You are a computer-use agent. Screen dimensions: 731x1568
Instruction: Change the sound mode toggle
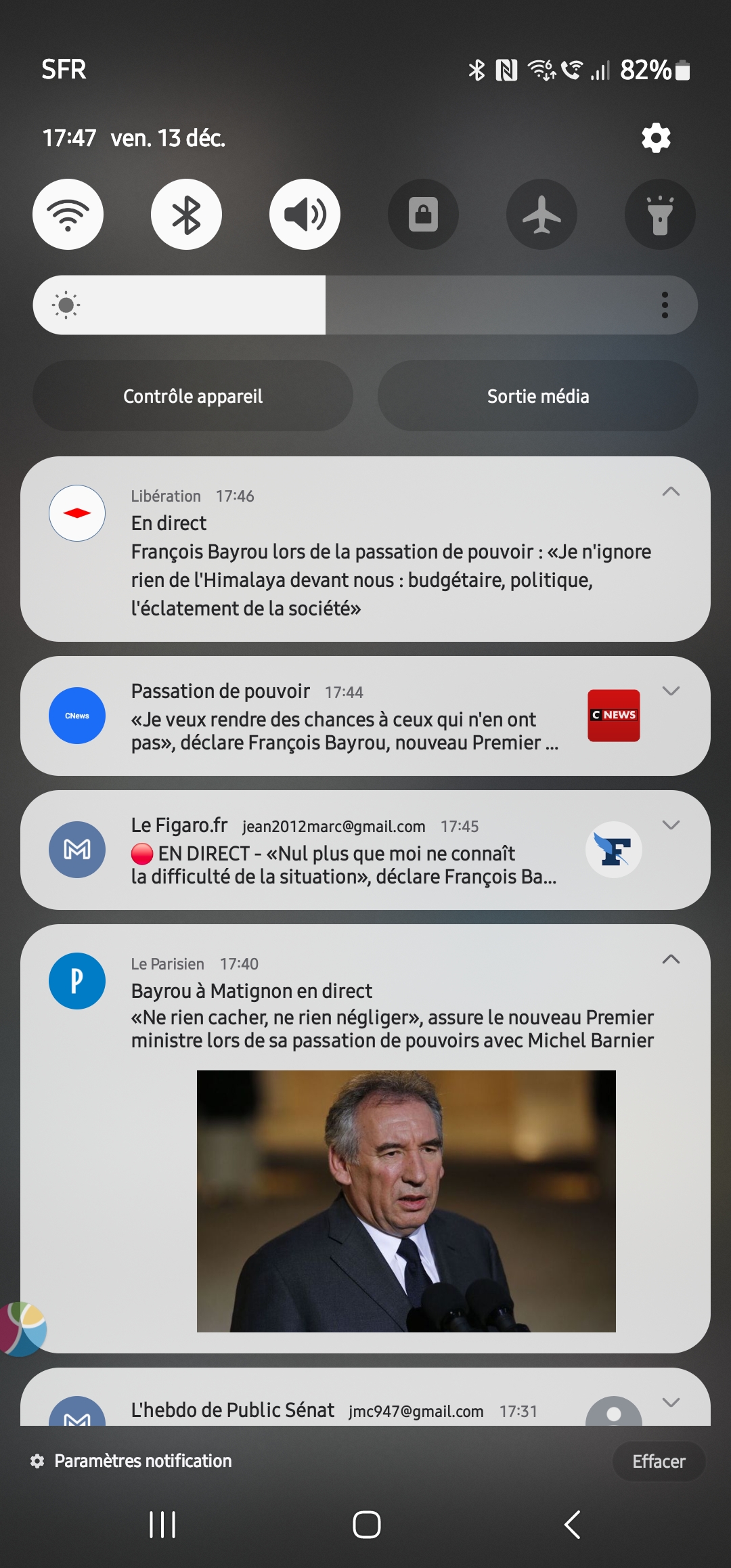[x=305, y=215]
